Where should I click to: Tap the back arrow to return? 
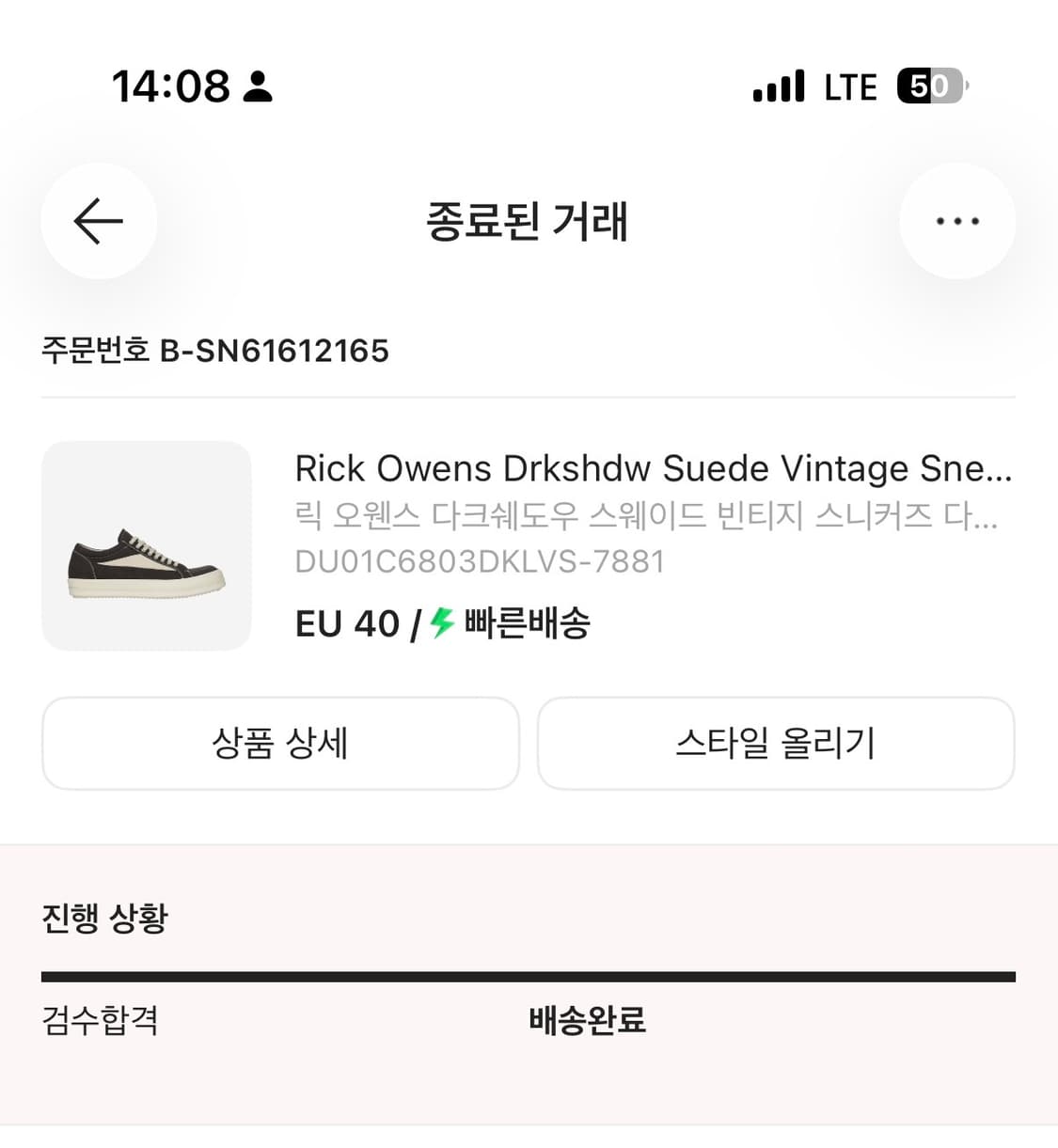tap(97, 221)
